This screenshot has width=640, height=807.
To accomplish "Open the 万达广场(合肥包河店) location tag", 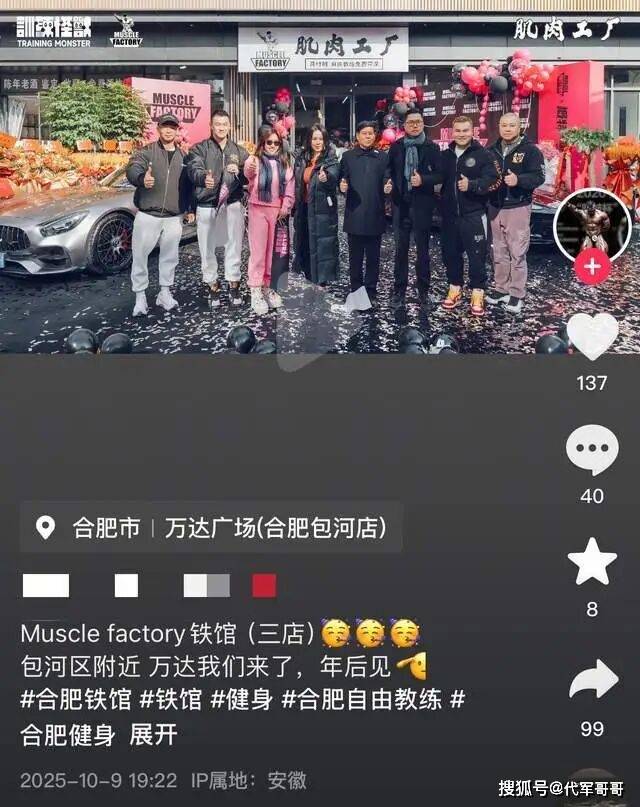I will (x=275, y=528).
